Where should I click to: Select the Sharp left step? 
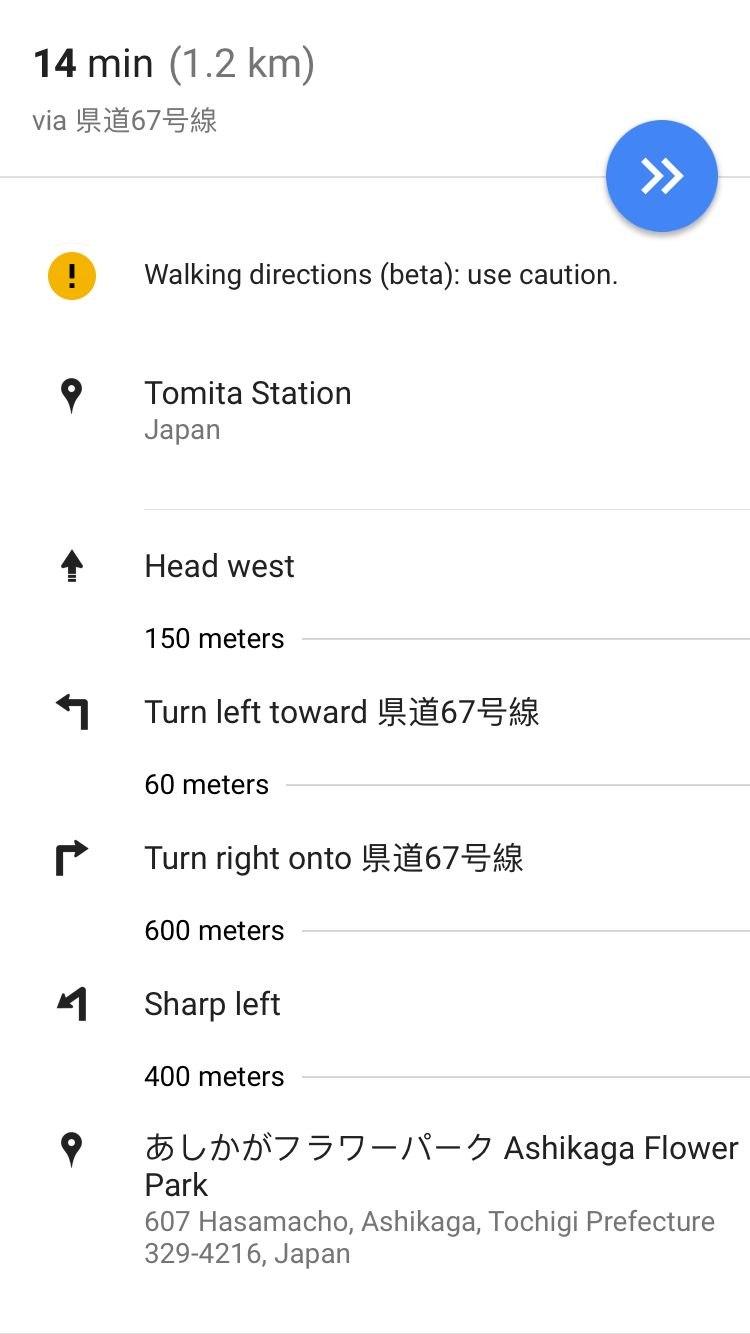375,1004
